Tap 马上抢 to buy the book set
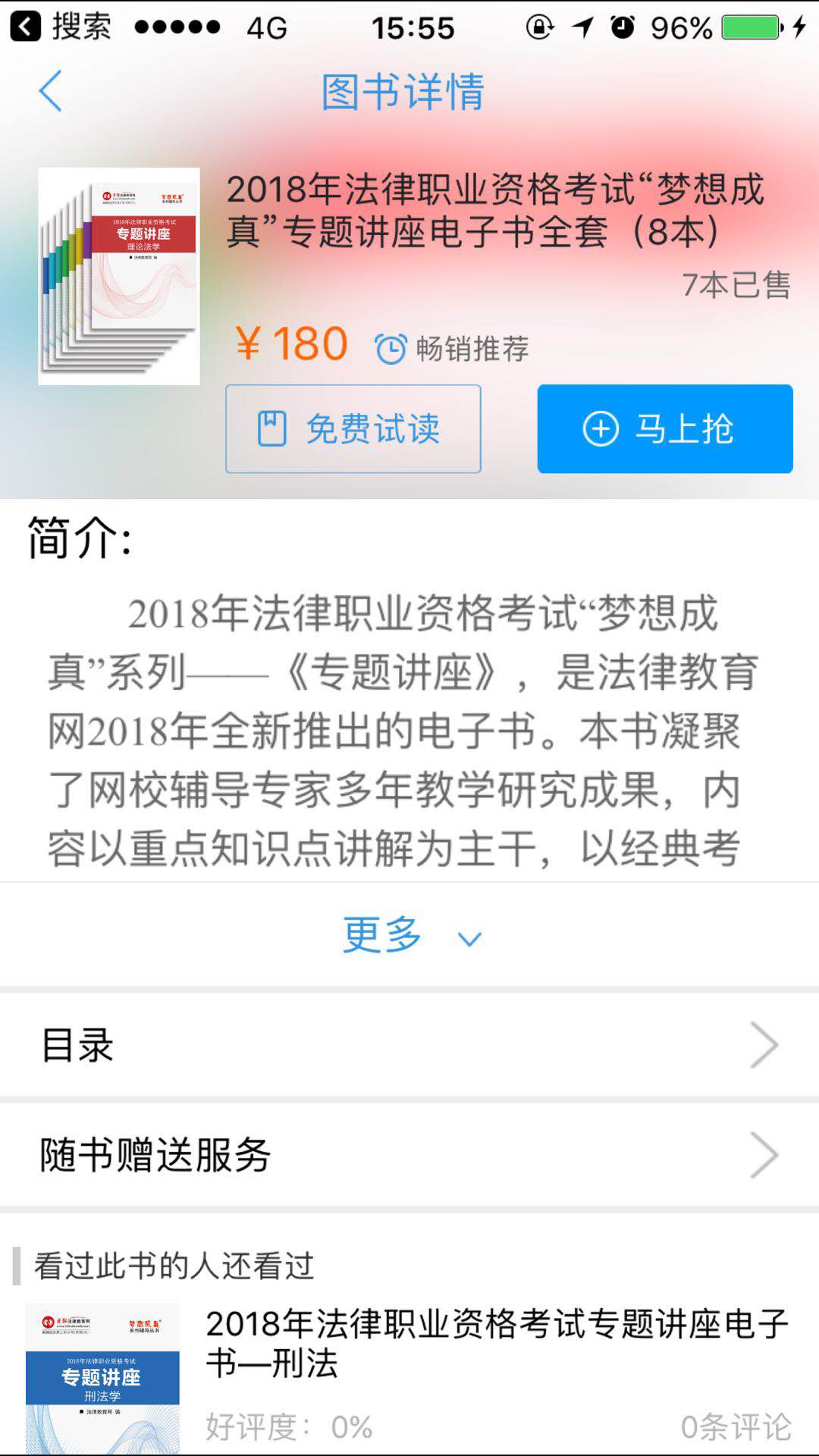 click(664, 429)
